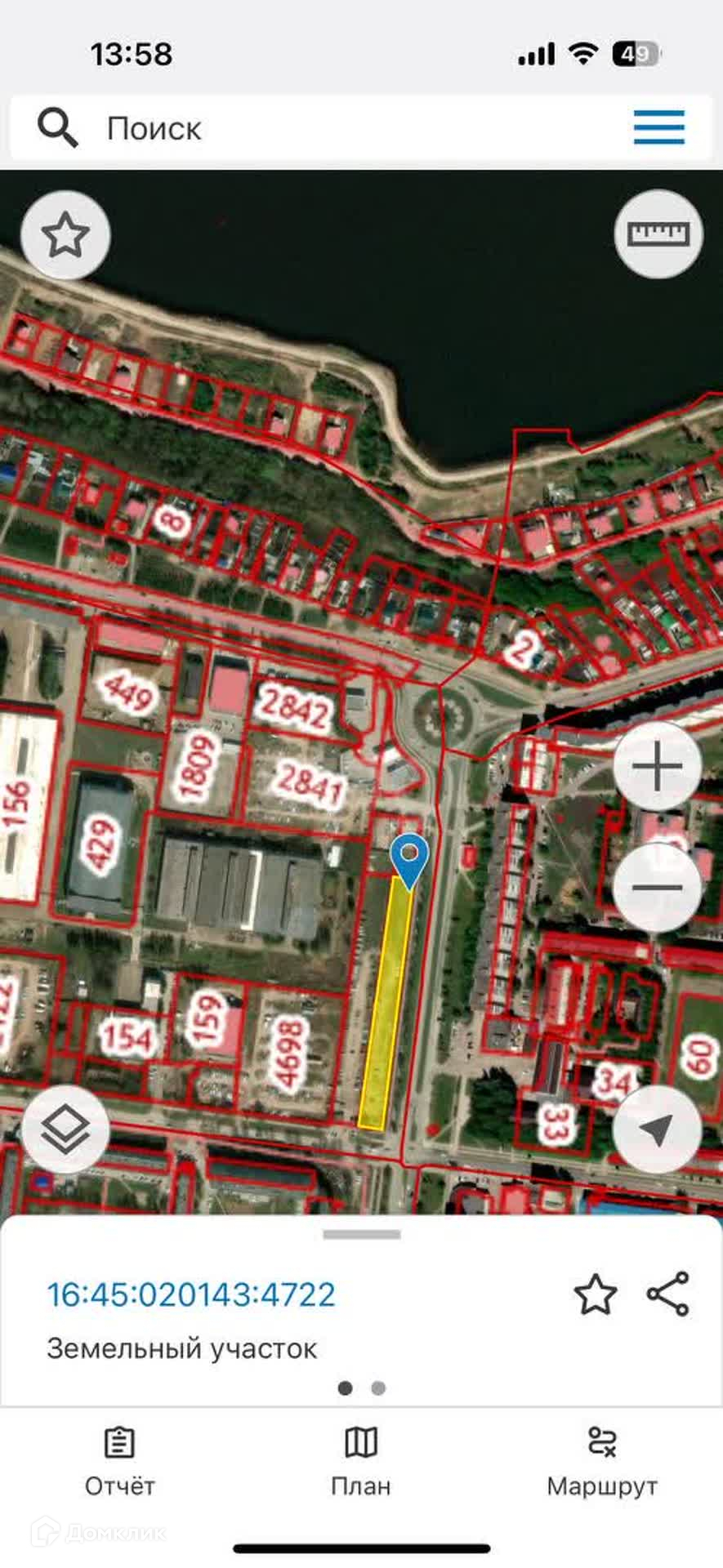Zoom in on the map
This screenshot has height=1568, width=723.
tap(658, 767)
